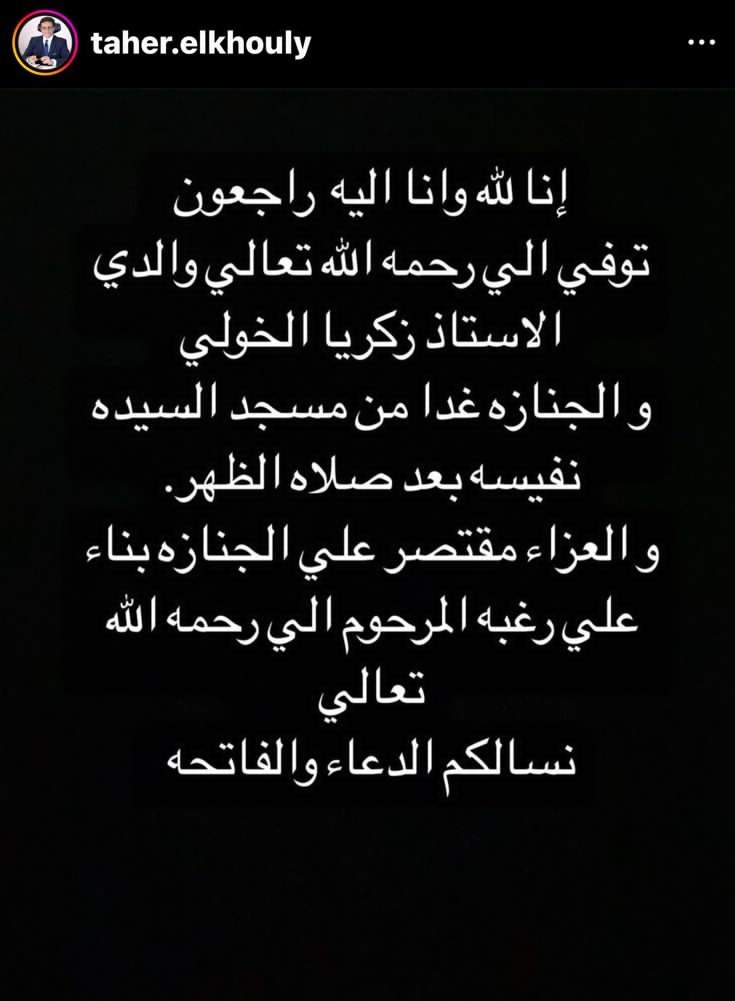Open the three-dot options menu

click(702, 43)
